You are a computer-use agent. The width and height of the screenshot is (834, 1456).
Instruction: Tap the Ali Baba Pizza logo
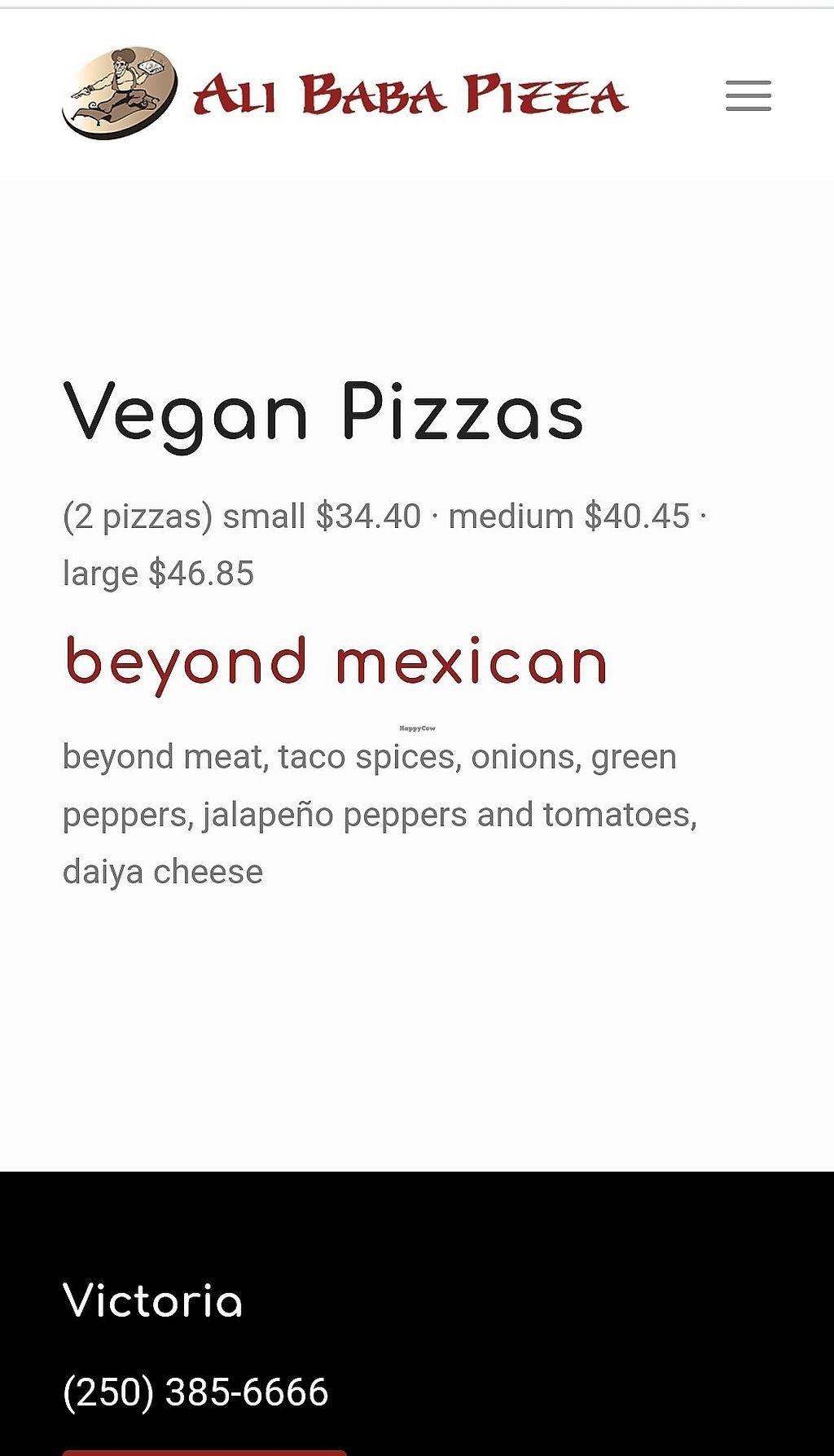[x=345, y=93]
